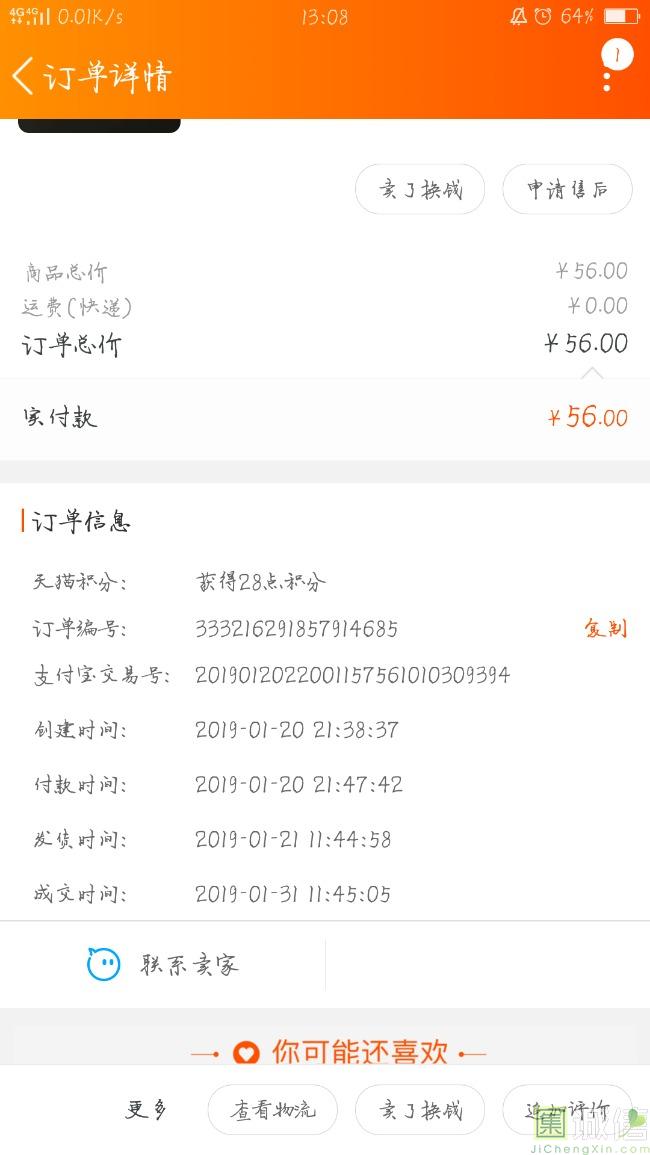
Task: Tap the upper 卖了换钱 button
Action: [420, 189]
